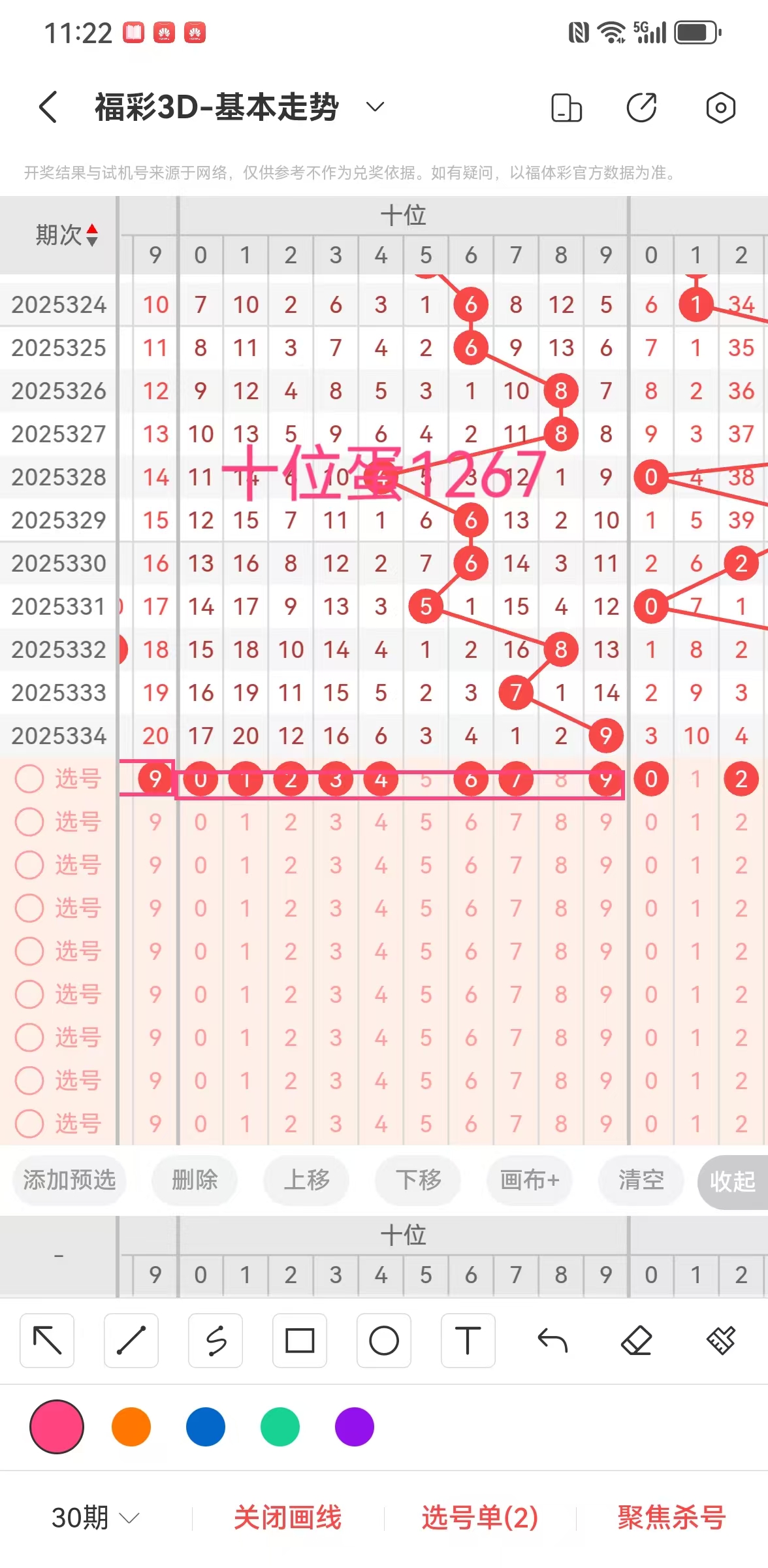This screenshot has height=1568, width=768.
Task: Tap 清空 to clear selections
Action: tap(641, 1180)
